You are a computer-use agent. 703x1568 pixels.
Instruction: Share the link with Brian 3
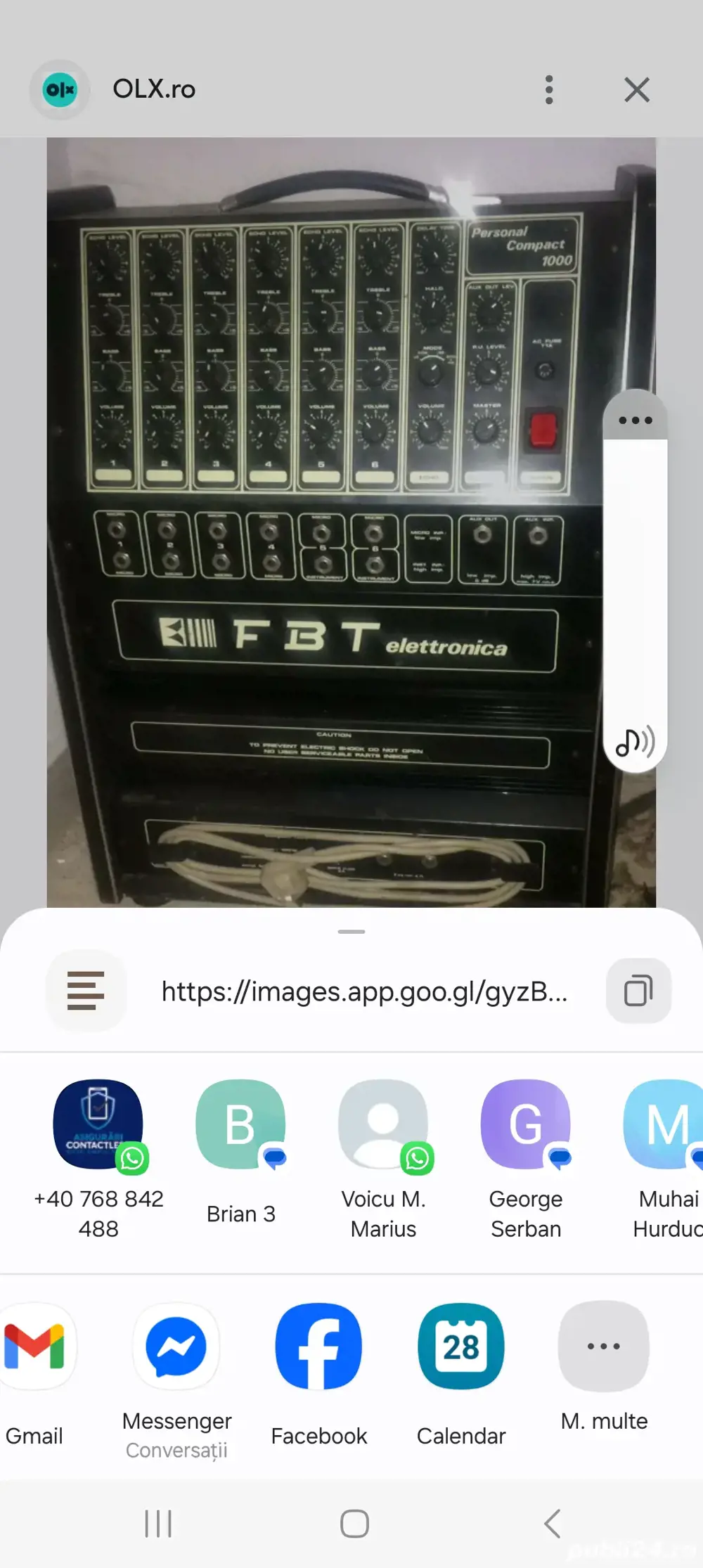[x=240, y=1125]
